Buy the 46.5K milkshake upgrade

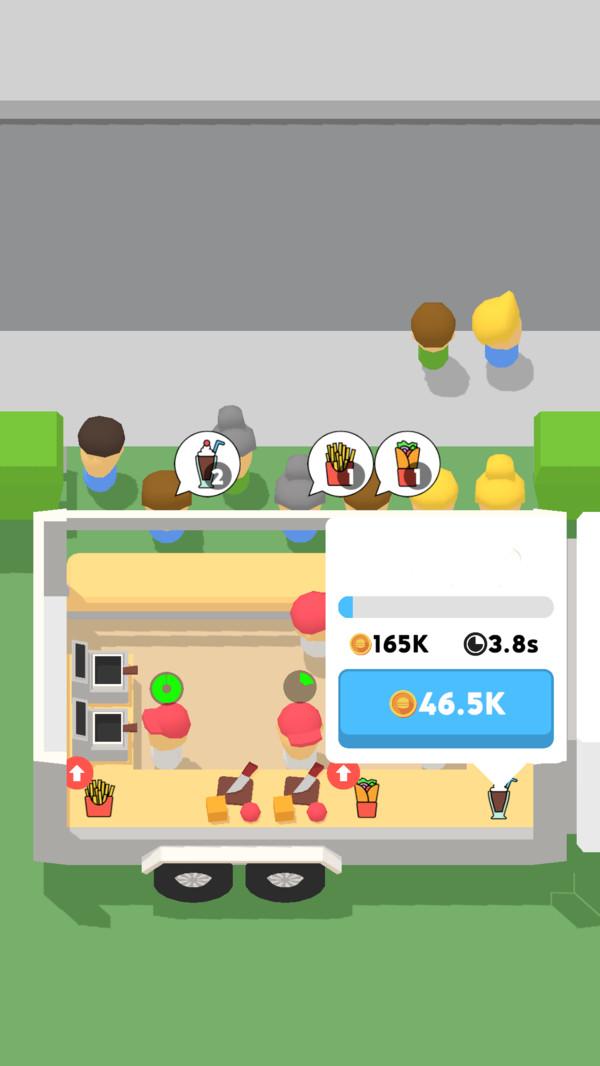[445, 705]
